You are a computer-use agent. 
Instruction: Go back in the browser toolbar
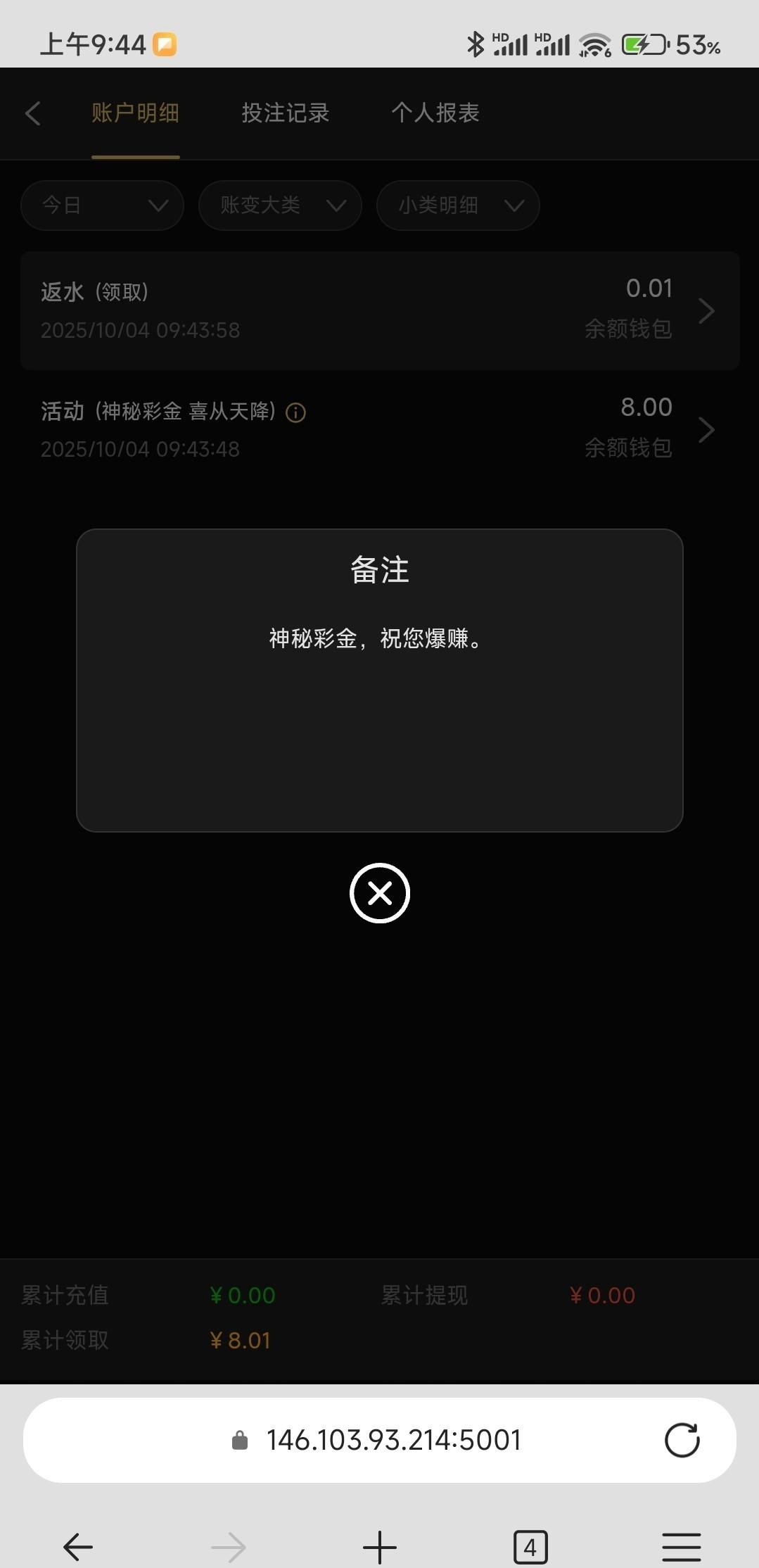pyautogui.click(x=78, y=1547)
